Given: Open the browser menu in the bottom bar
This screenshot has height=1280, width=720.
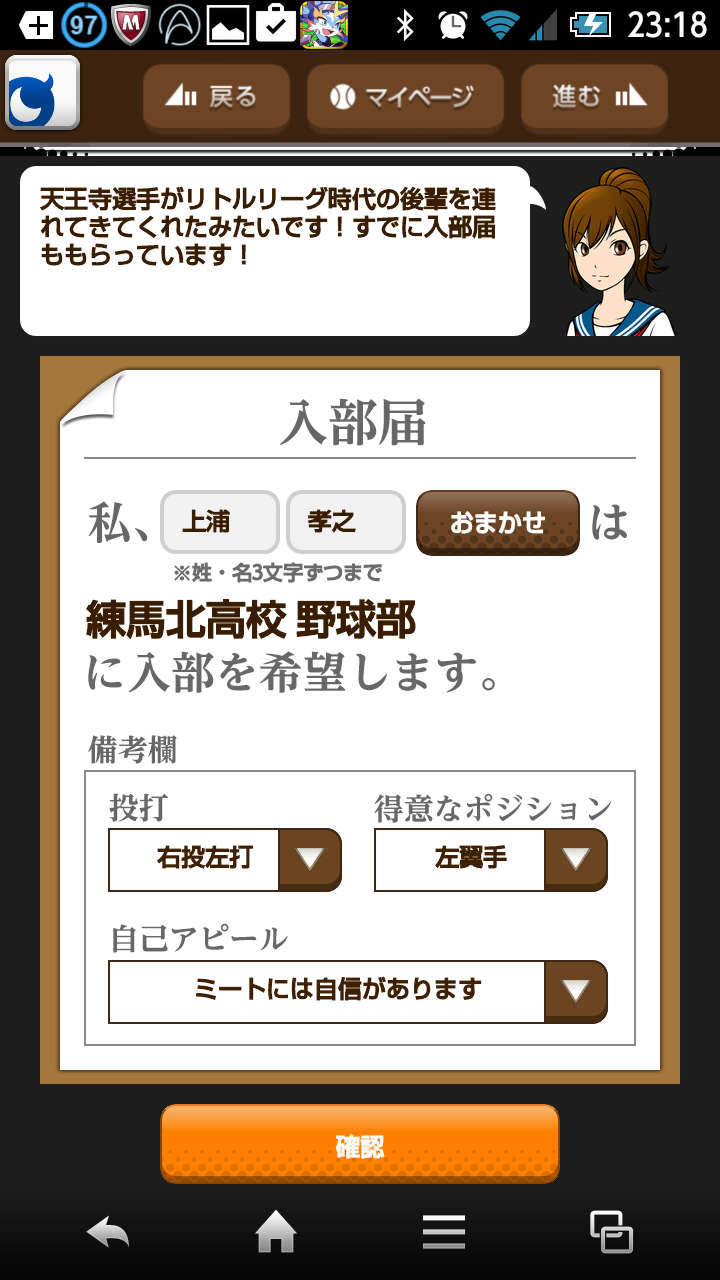Looking at the screenshot, I should pos(443,1231).
